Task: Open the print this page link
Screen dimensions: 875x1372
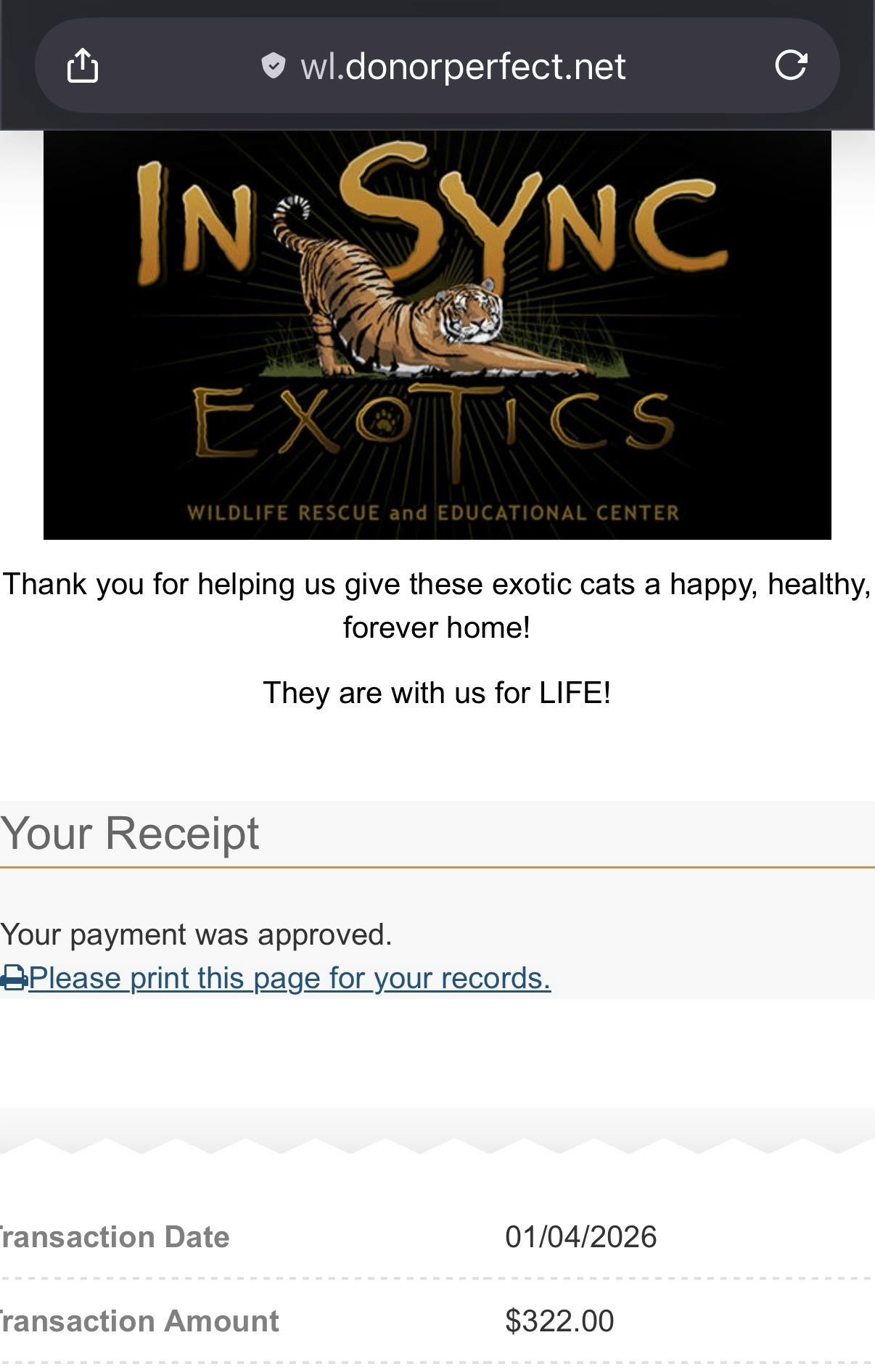Action: (288, 978)
